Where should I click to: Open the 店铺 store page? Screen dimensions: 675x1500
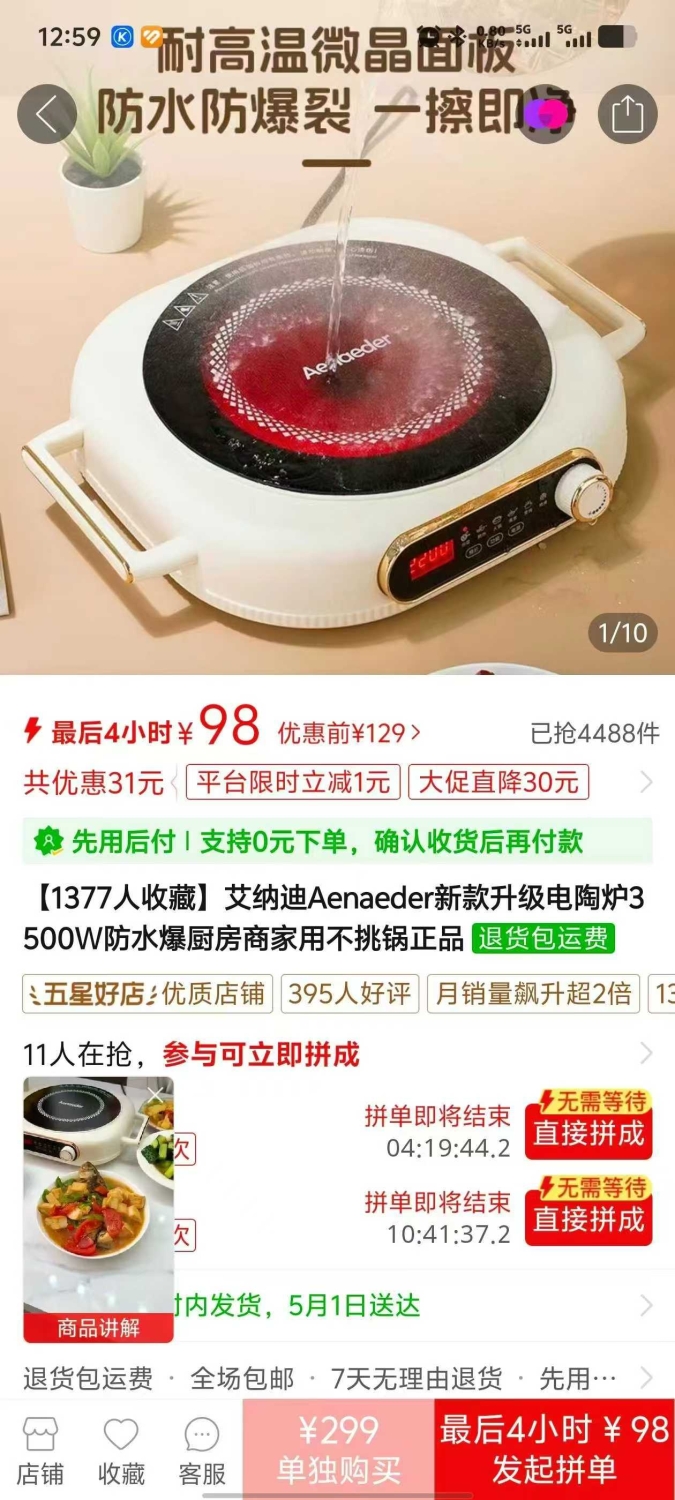pos(40,1451)
